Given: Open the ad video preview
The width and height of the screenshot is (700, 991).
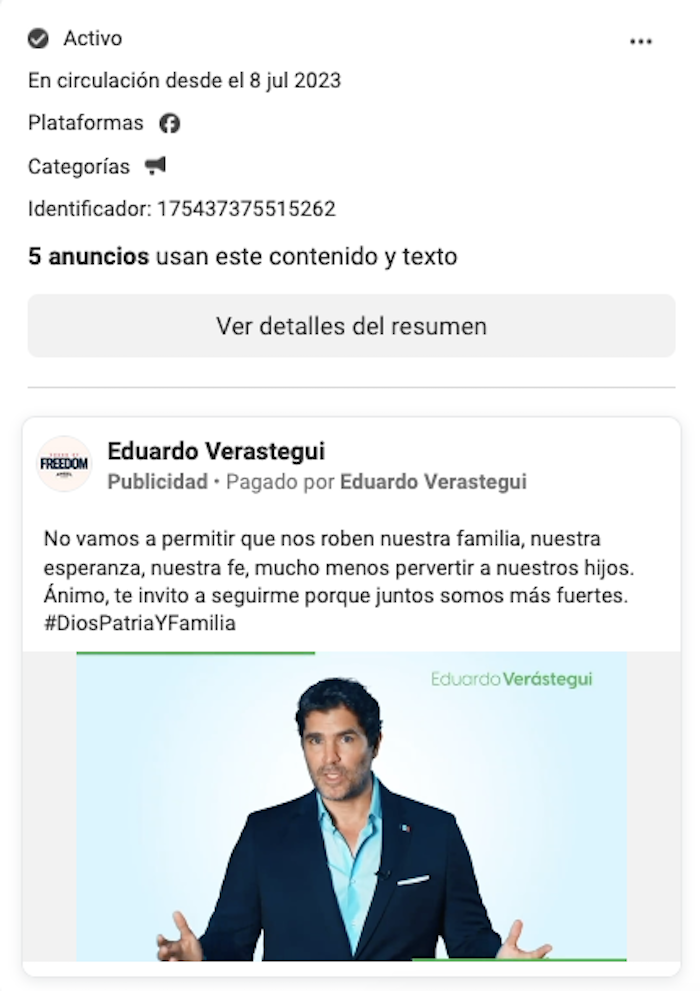Looking at the screenshot, I should (351, 806).
